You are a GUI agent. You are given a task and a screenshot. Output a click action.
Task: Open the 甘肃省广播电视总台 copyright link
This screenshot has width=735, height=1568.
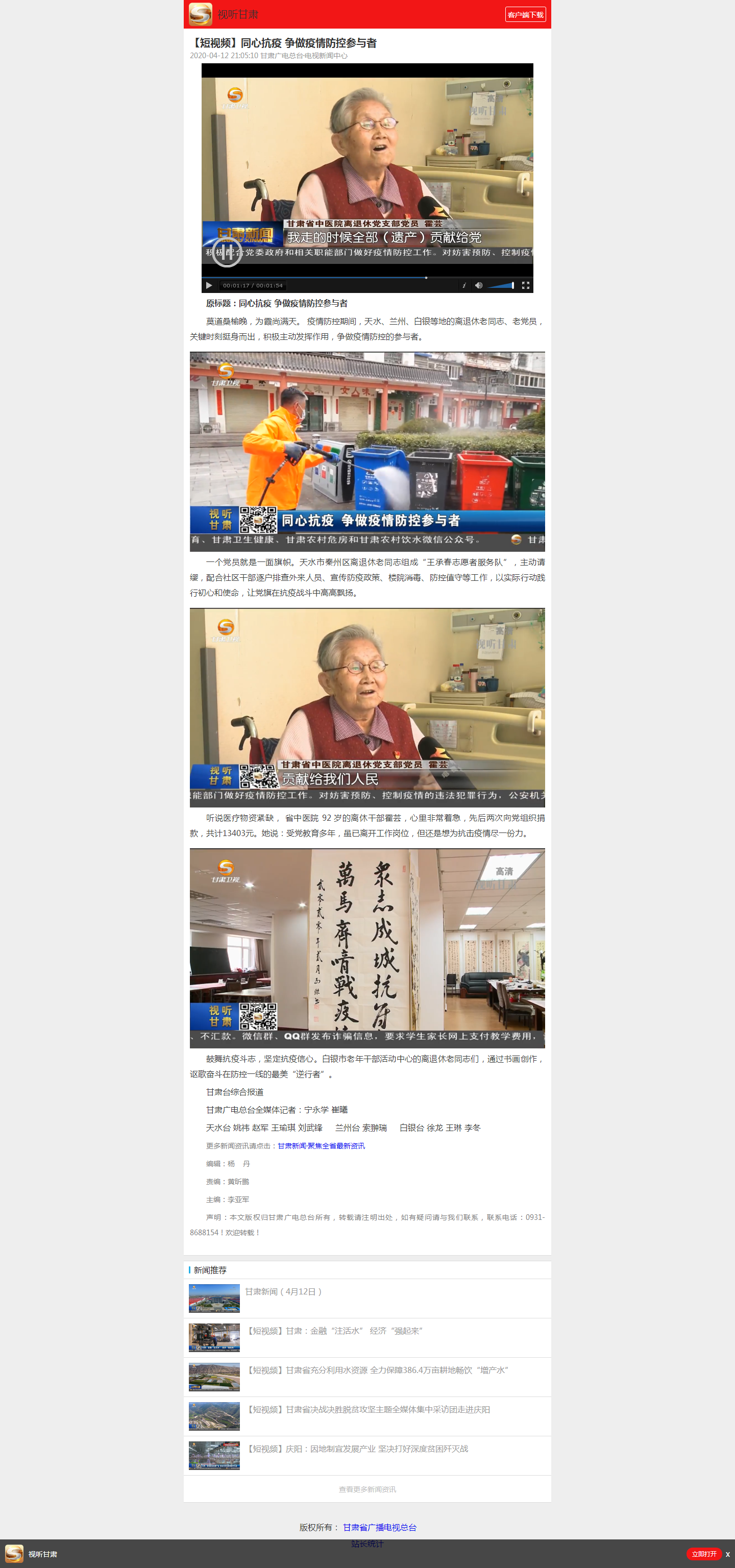click(x=380, y=1527)
